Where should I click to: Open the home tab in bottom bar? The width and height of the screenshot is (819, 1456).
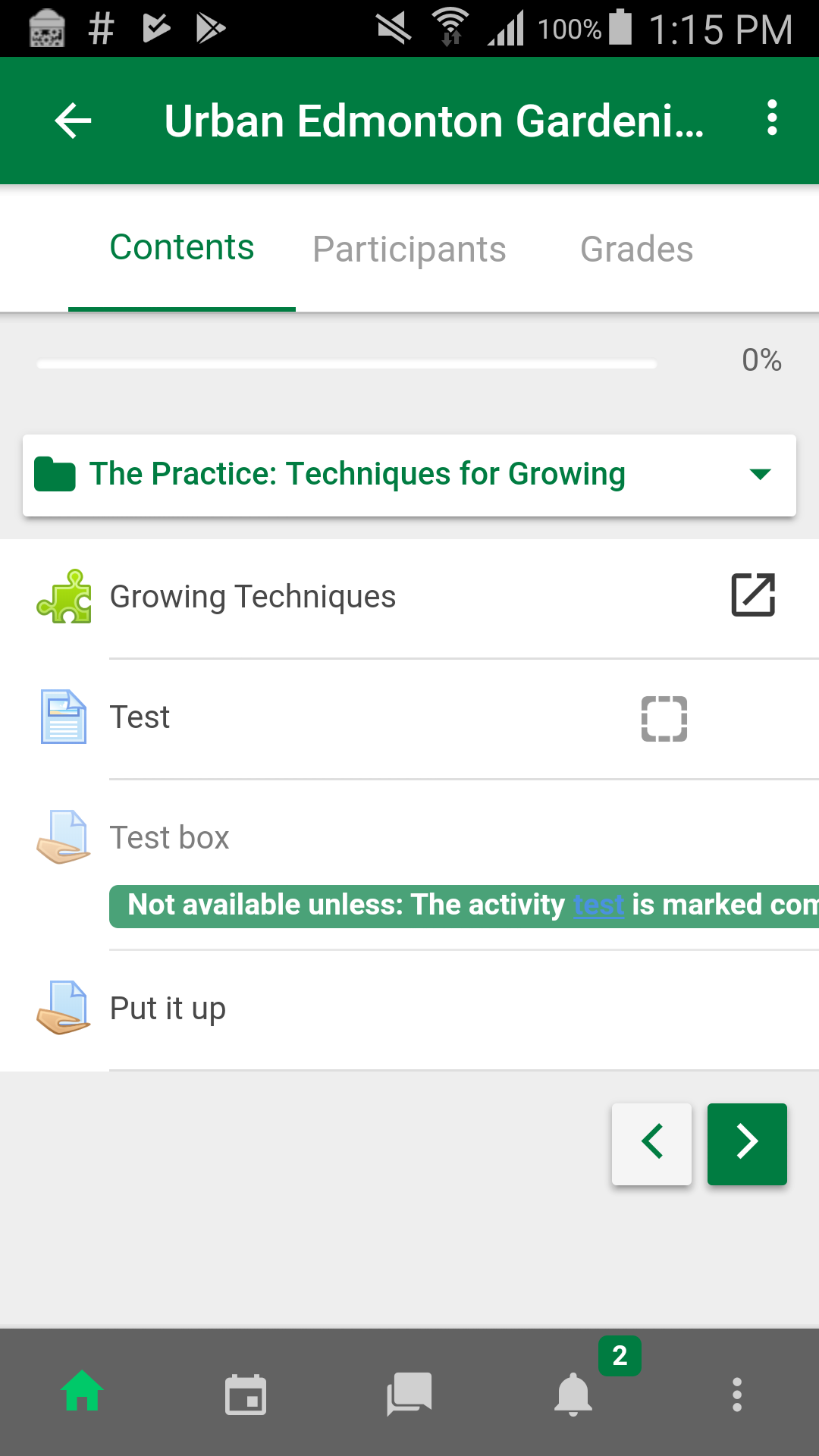coord(82,1392)
